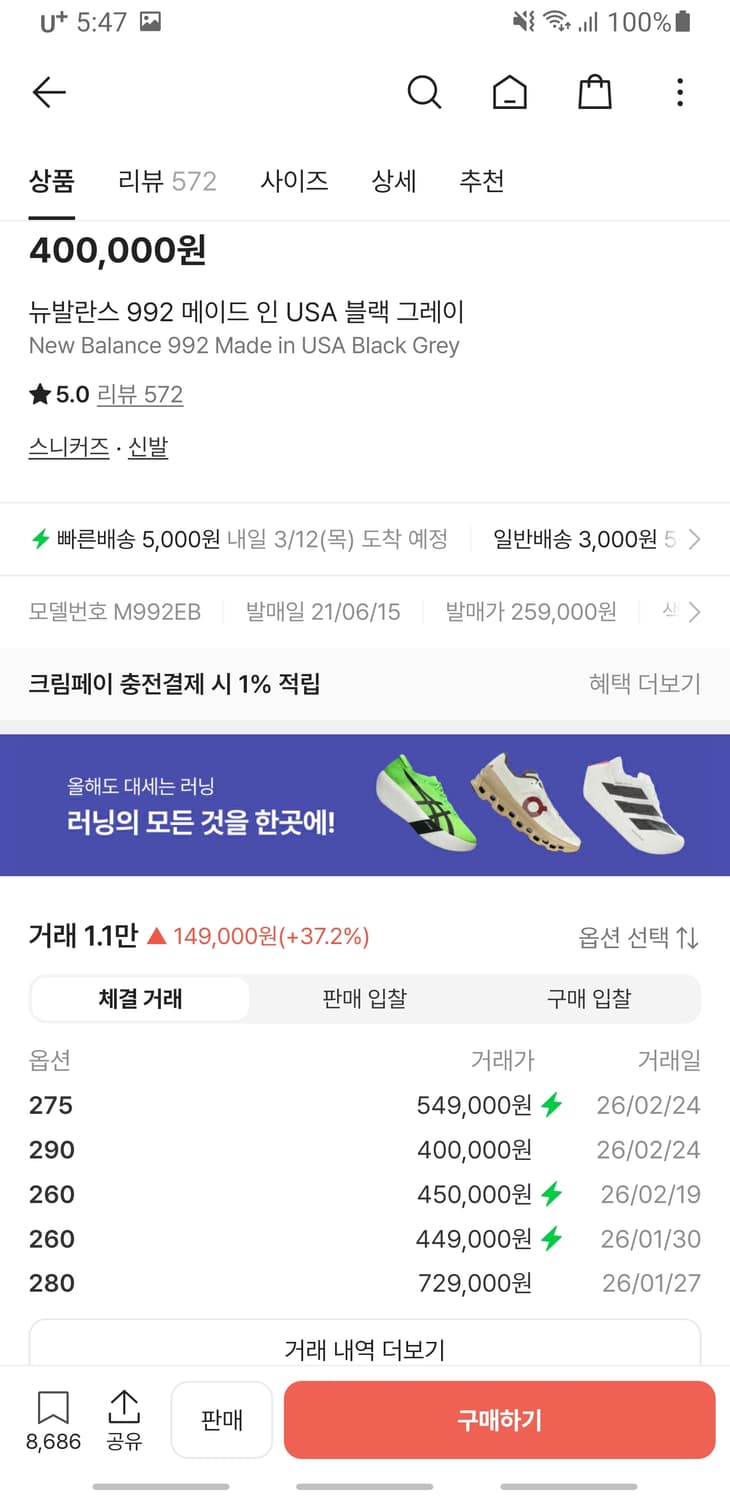Open 거래 내역 더보기 transaction history
Screen dimensions: 730x1500
365,1351
